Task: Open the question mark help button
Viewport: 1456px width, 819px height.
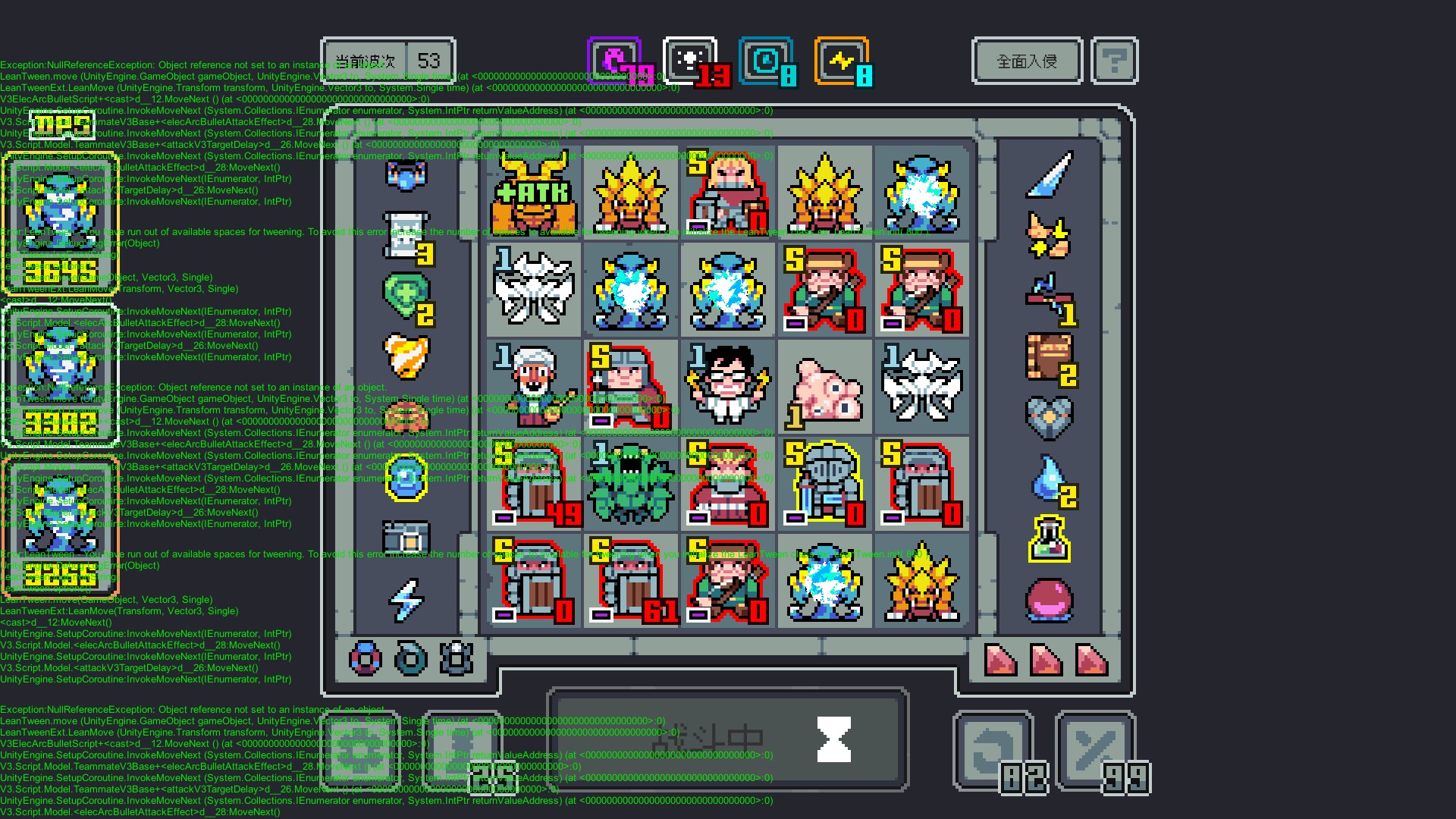Action: click(1114, 61)
